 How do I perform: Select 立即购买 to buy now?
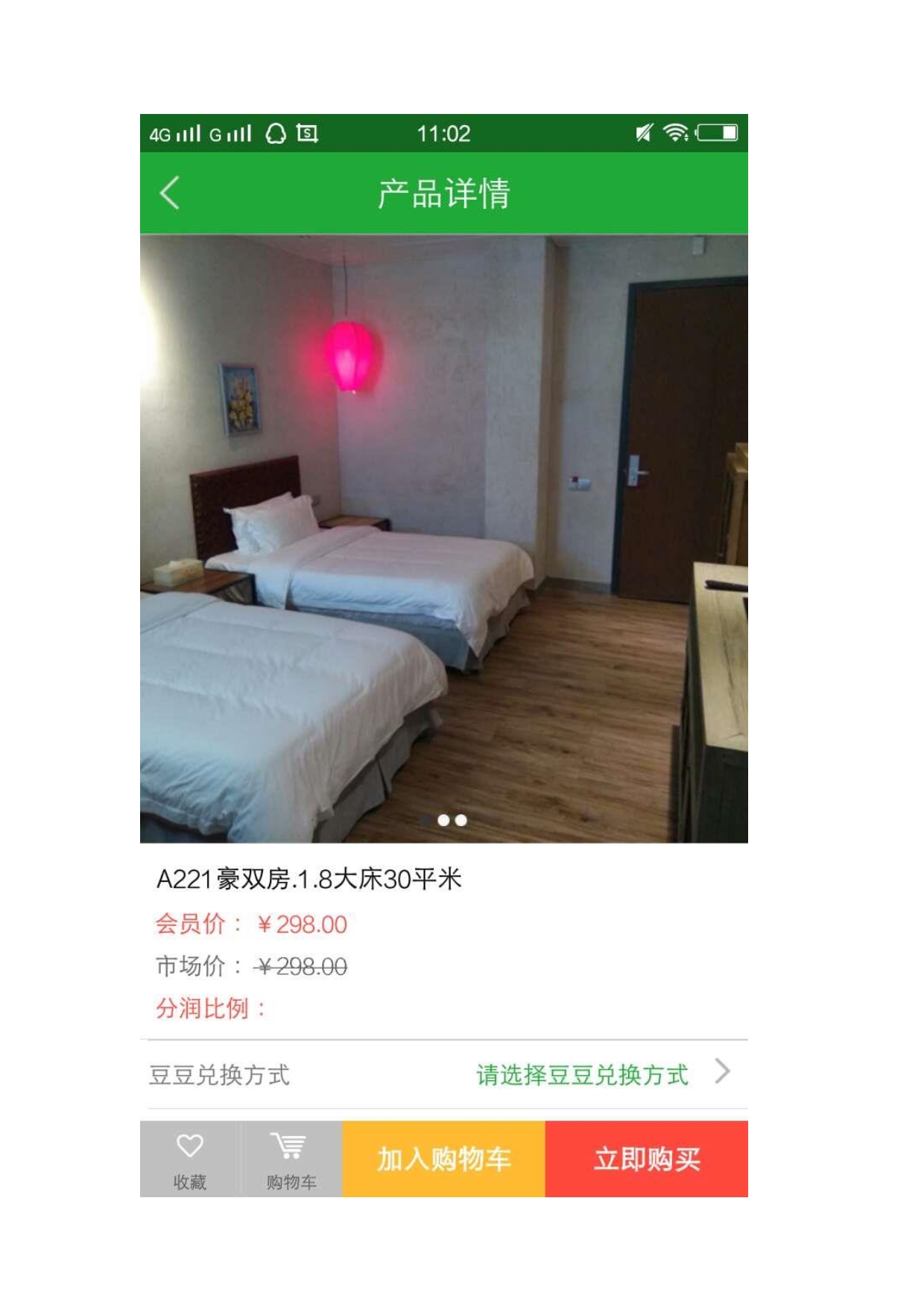point(646,1158)
